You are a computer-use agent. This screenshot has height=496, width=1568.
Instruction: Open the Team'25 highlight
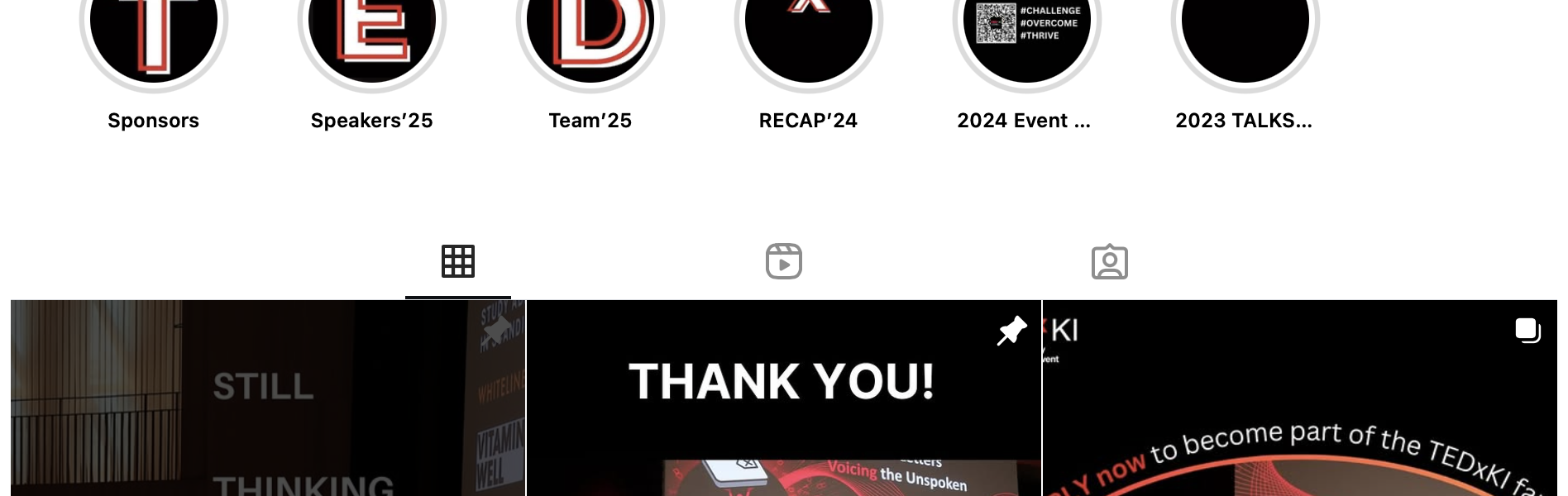590,33
